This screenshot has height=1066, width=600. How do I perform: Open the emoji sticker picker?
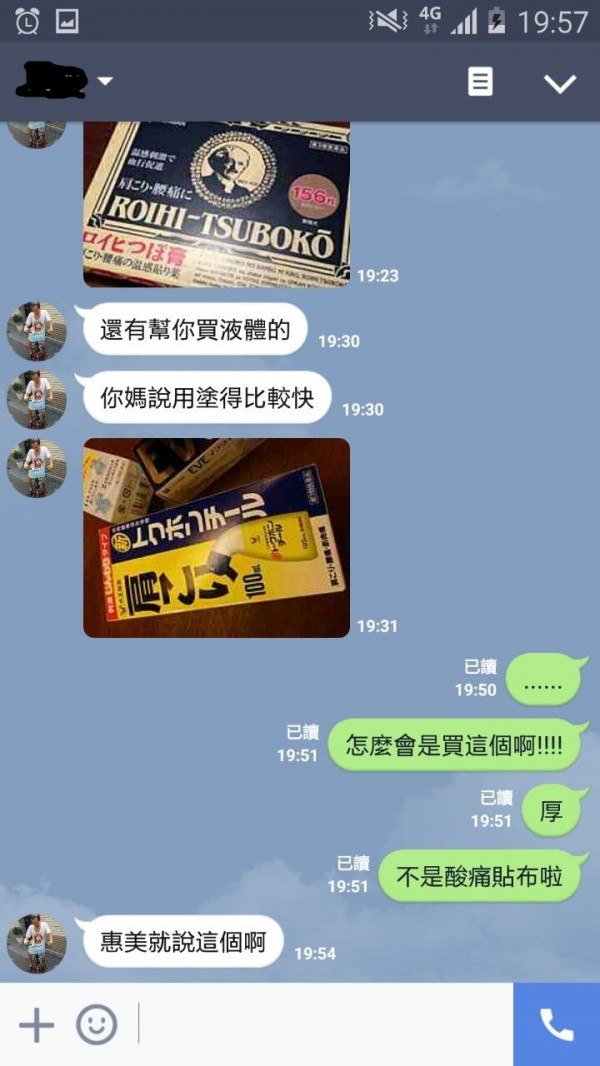(x=97, y=1025)
